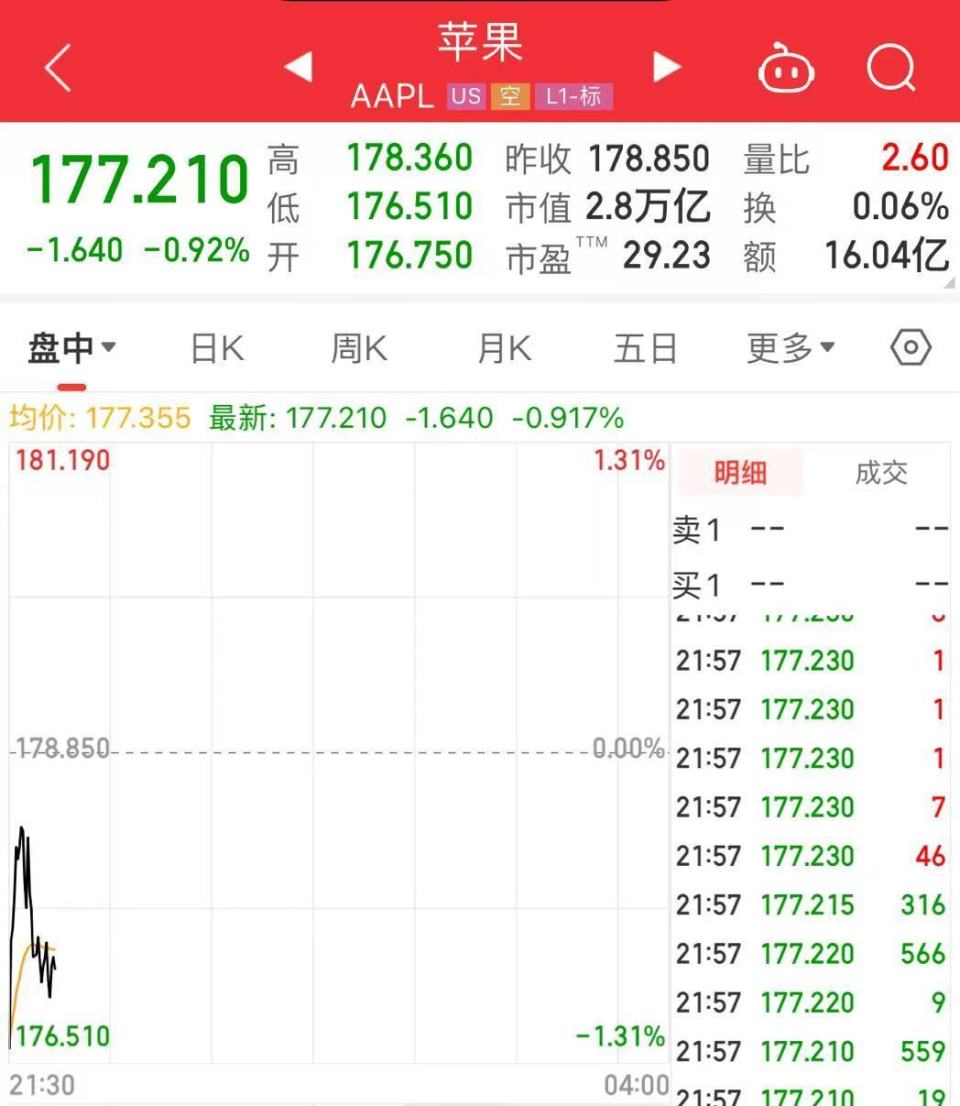This screenshot has width=960, height=1106.
Task: Switch to the 日K chart tab
Action: coord(217,349)
